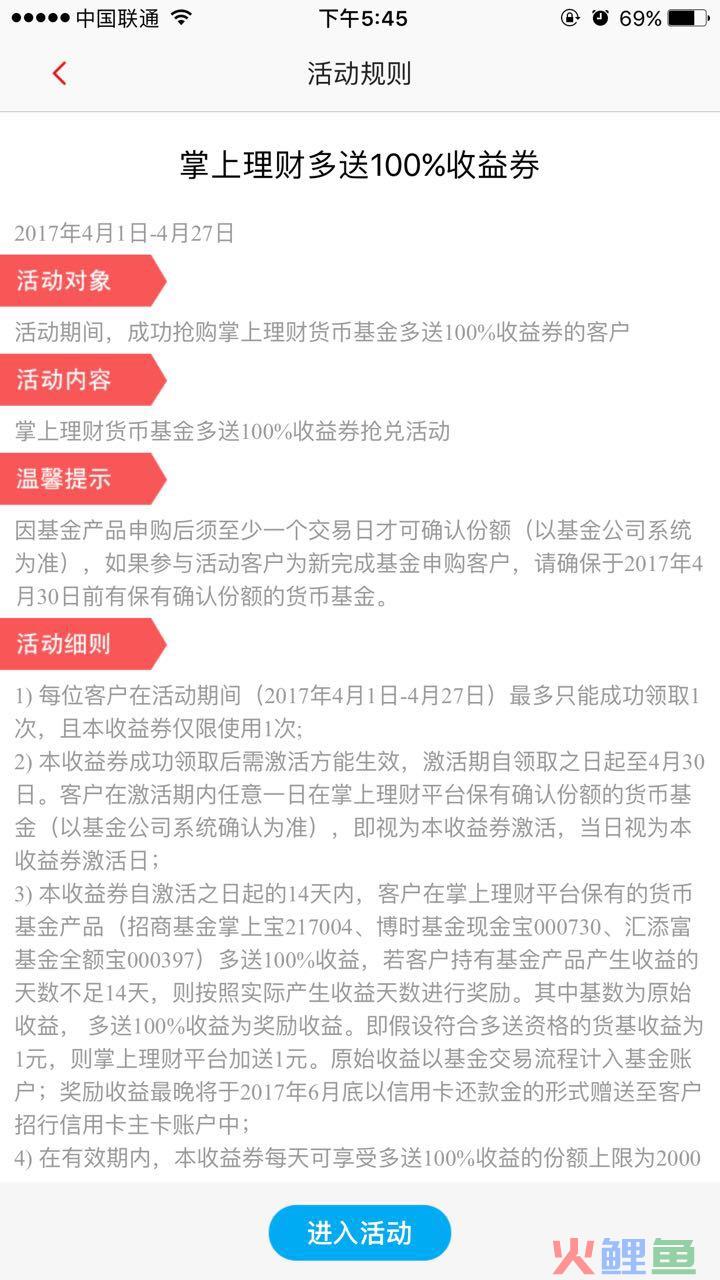
Task: Go back using the red arrow
Action: coord(59,74)
